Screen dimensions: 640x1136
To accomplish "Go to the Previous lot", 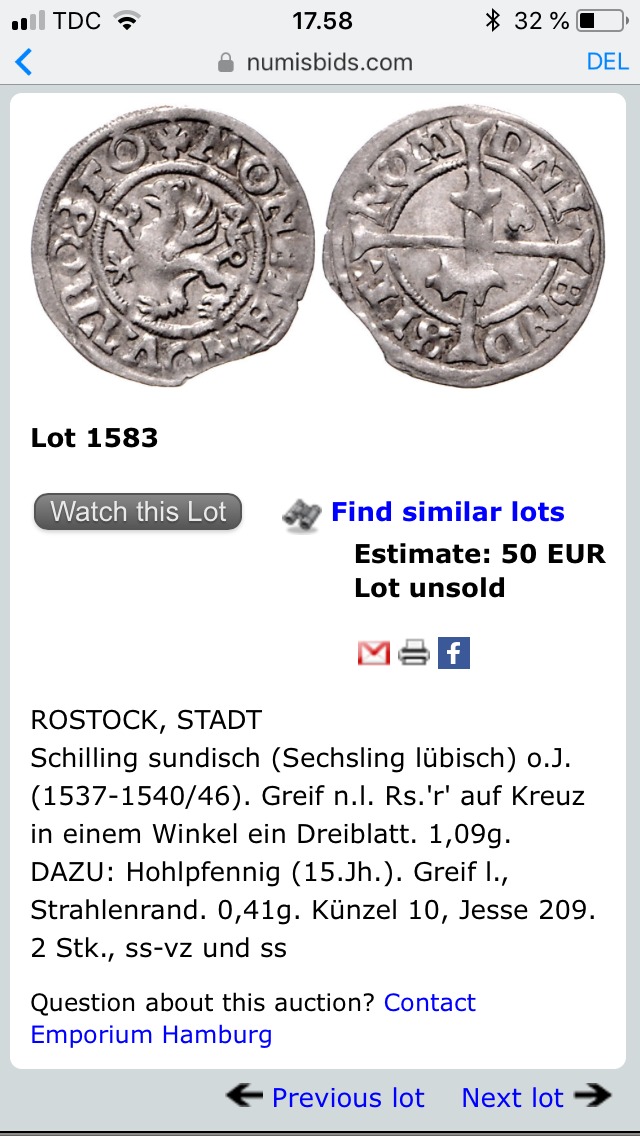I will click(x=326, y=1097).
